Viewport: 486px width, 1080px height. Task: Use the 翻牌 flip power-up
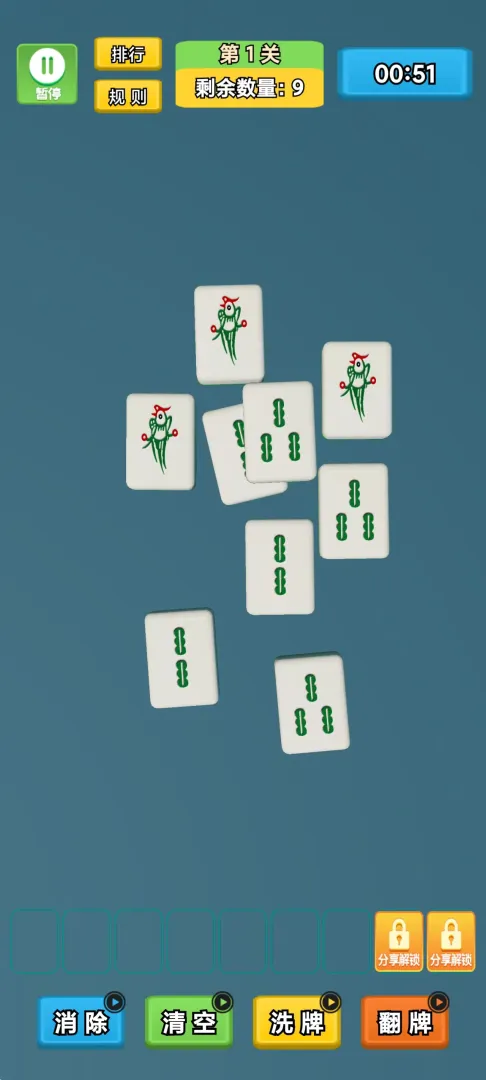405,1021
